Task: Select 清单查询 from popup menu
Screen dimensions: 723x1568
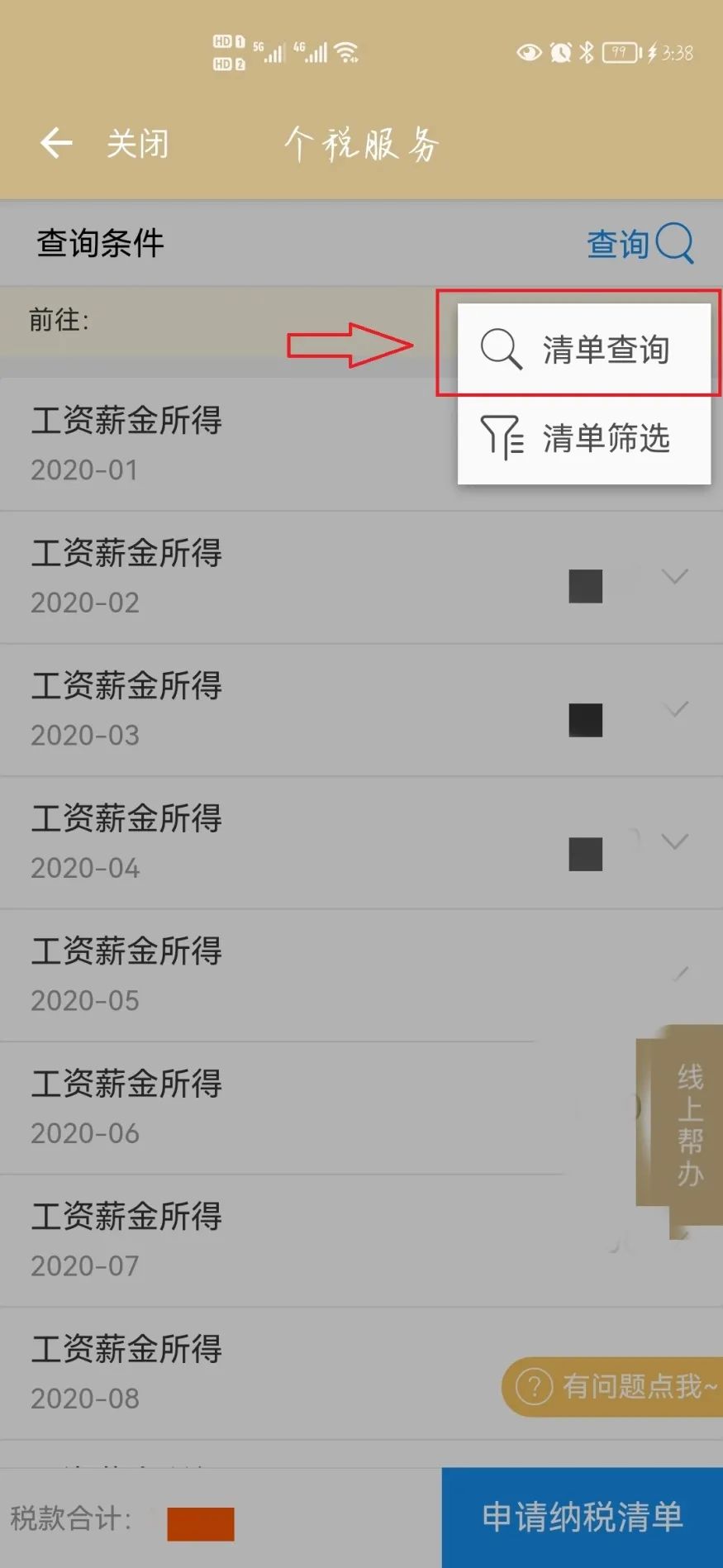Action: click(584, 349)
